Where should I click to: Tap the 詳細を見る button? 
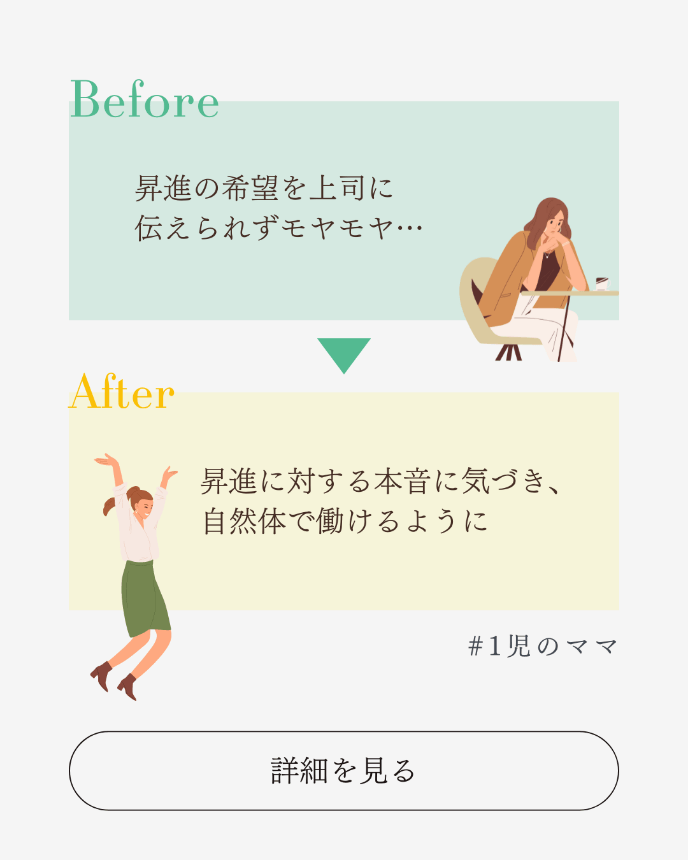[343, 771]
